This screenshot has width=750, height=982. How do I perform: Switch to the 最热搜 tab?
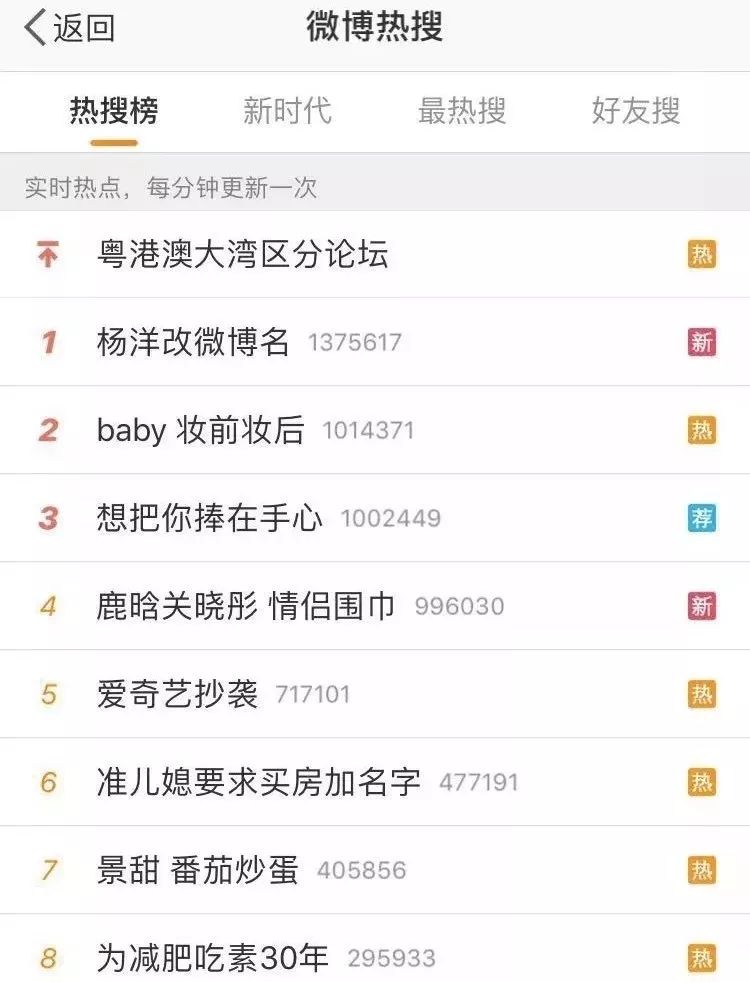click(461, 110)
